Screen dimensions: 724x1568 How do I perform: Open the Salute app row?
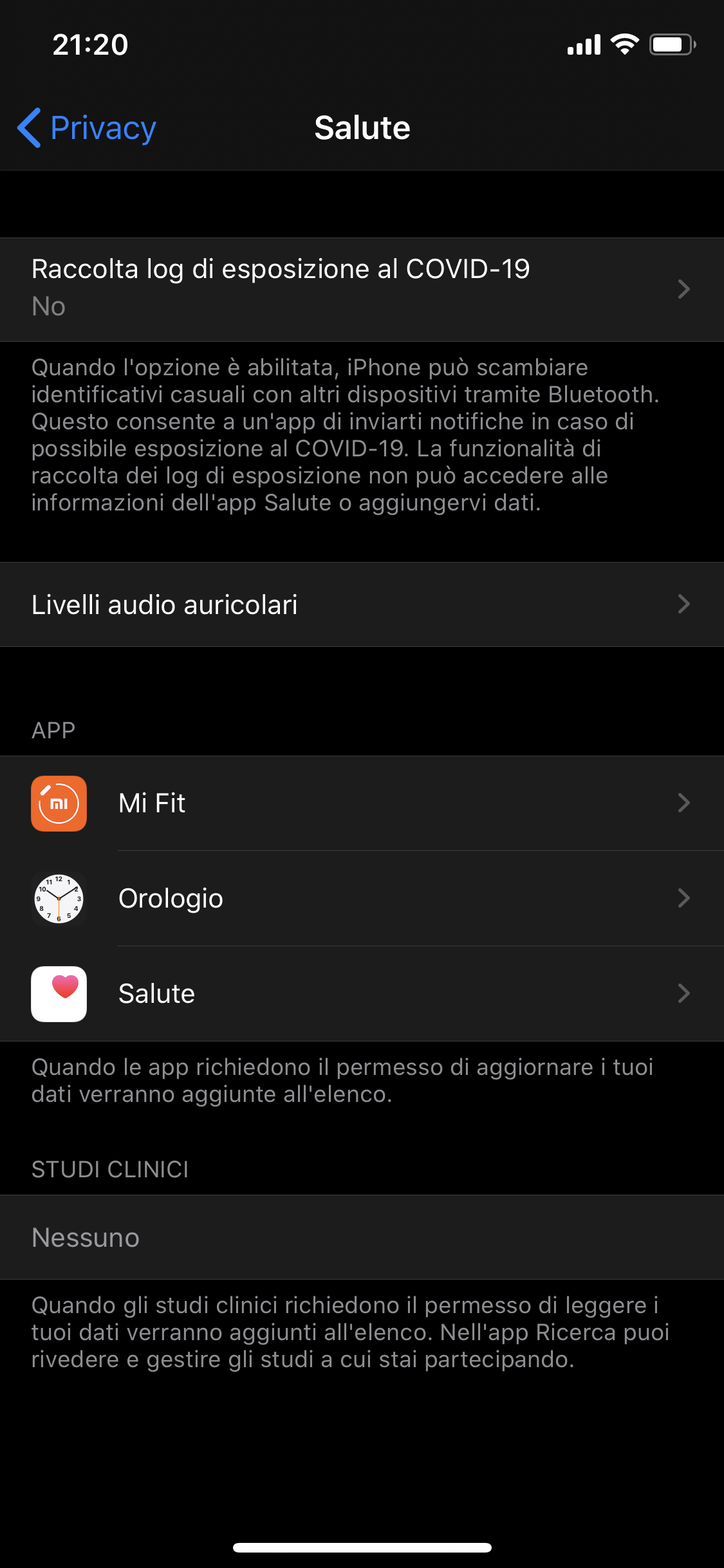(x=362, y=994)
